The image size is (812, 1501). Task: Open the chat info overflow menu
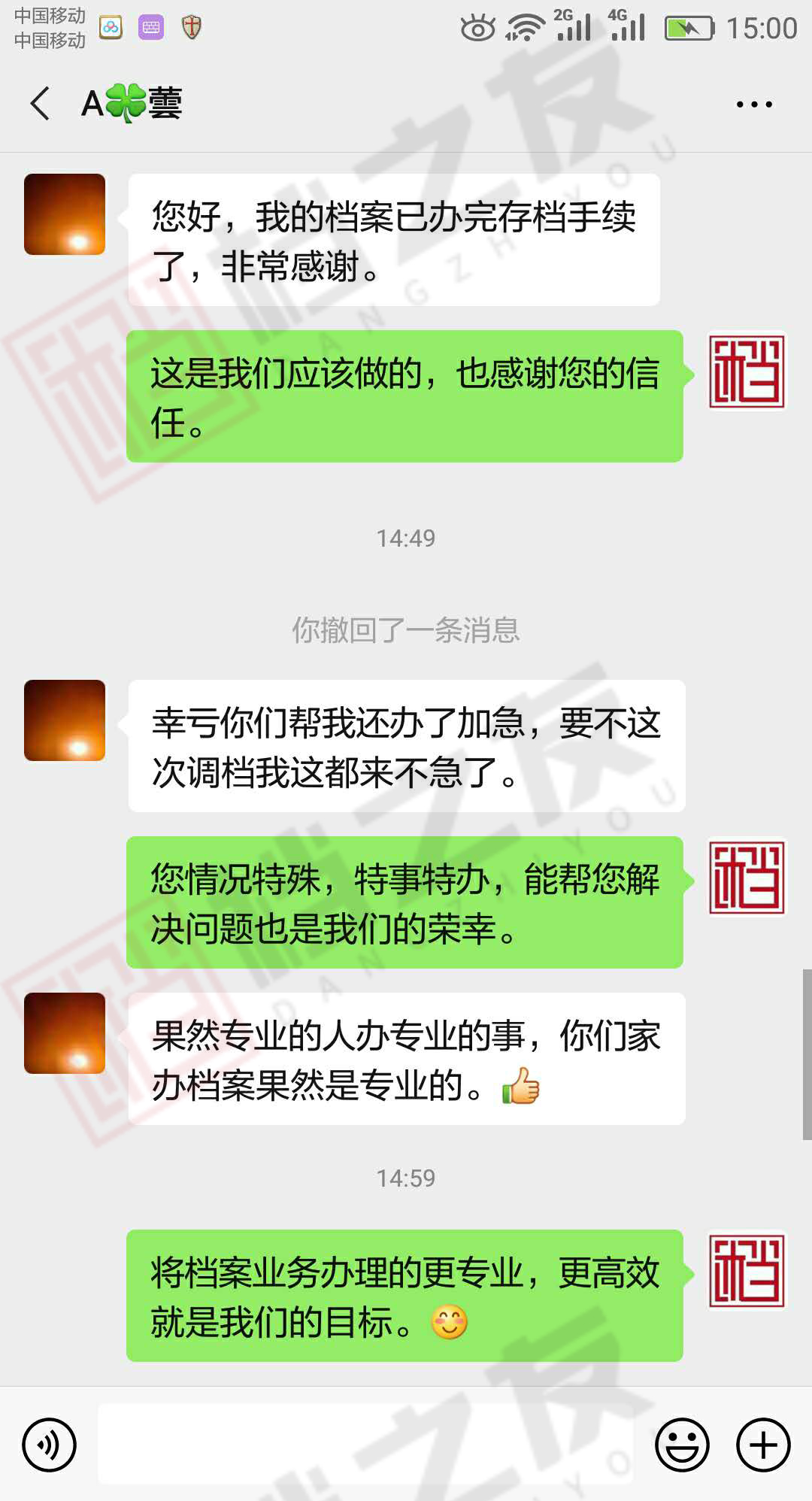coord(754,105)
